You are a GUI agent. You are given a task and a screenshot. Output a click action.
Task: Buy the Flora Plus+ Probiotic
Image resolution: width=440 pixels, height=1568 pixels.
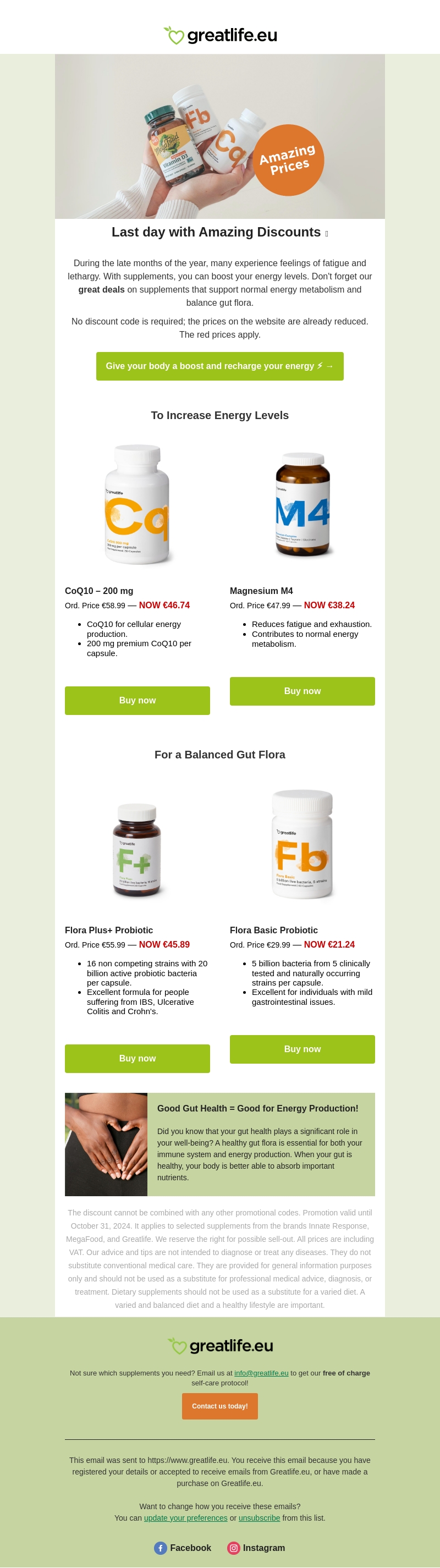tap(137, 1058)
